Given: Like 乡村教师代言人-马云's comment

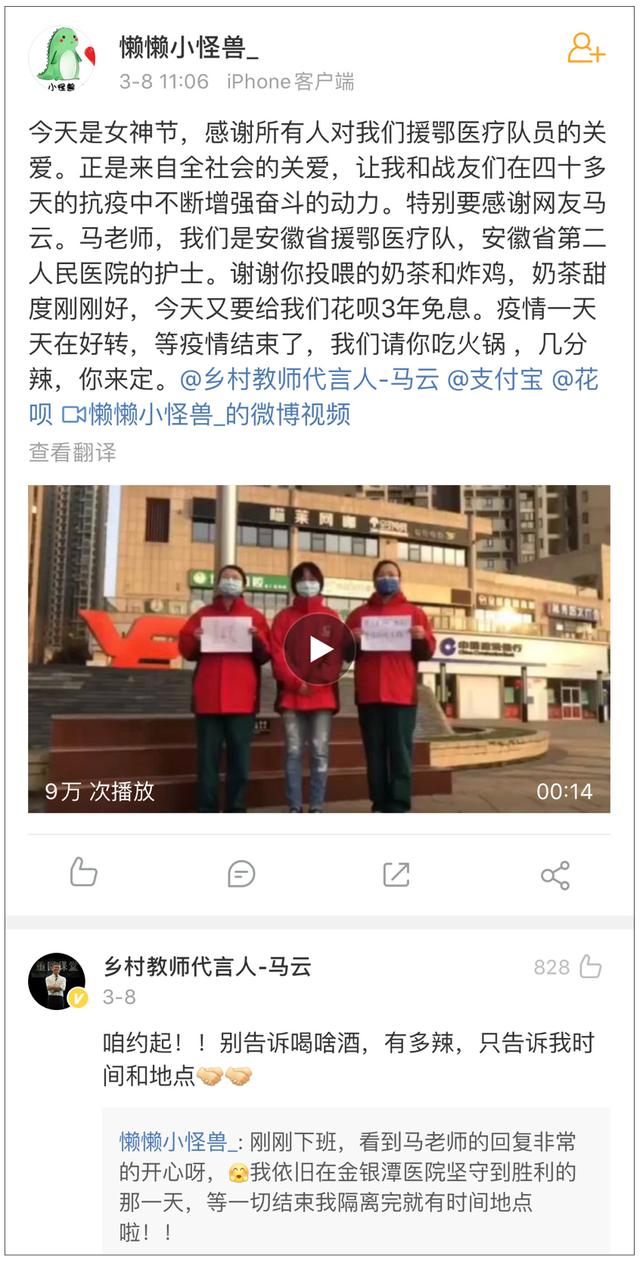Looking at the screenshot, I should 590,966.
